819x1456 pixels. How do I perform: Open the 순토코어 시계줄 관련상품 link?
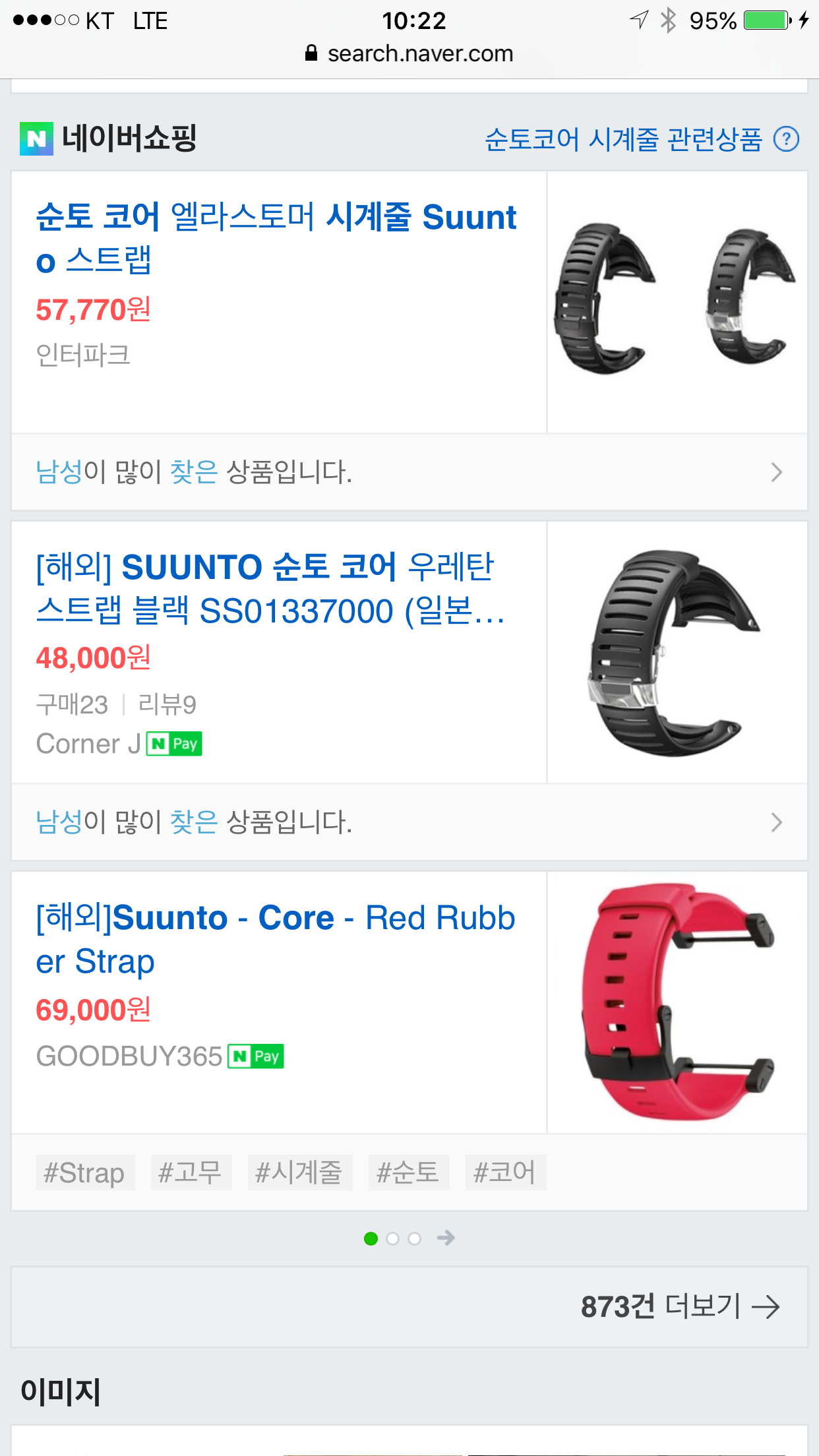622,139
